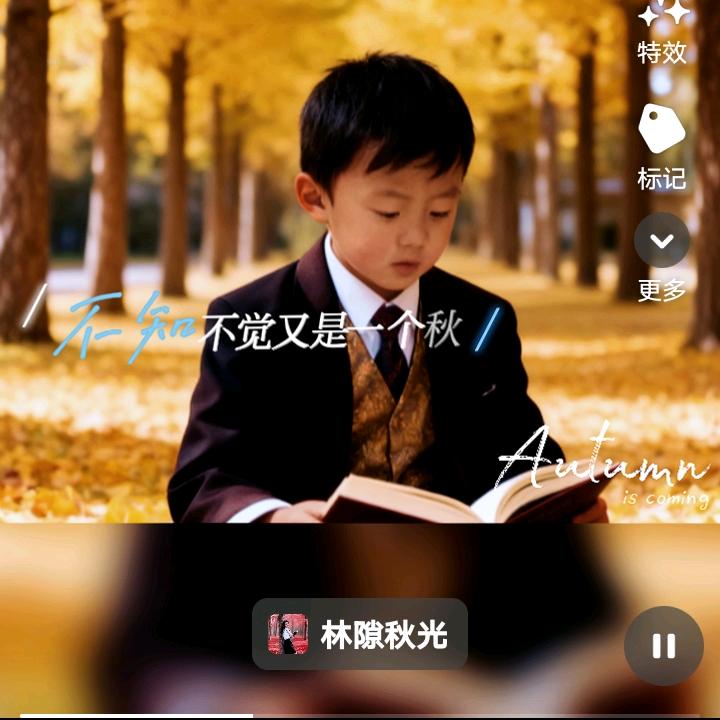This screenshot has height=720, width=720.
Task: Open the 特效 effects option
Action: [x=662, y=32]
